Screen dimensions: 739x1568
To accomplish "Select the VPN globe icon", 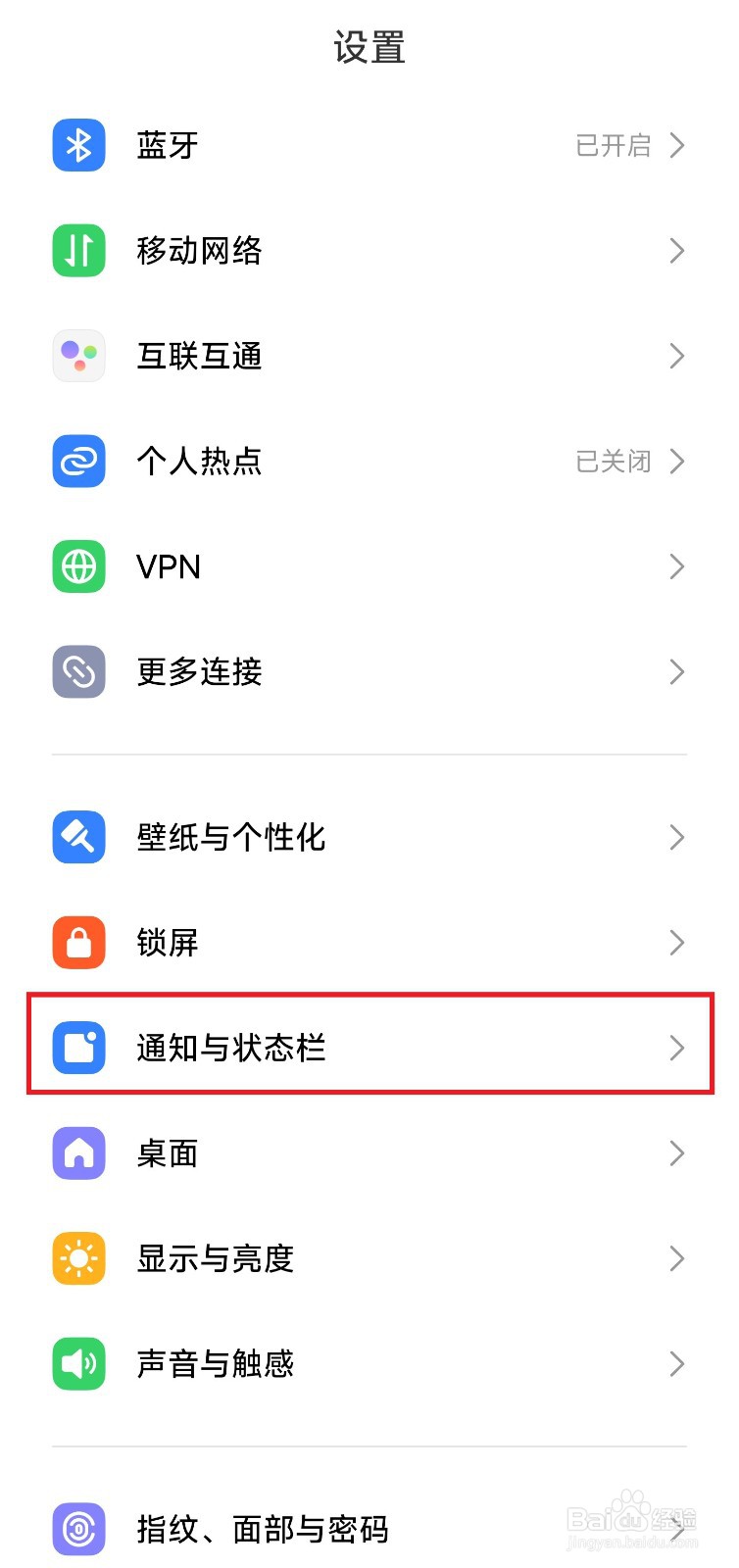I will click(77, 566).
